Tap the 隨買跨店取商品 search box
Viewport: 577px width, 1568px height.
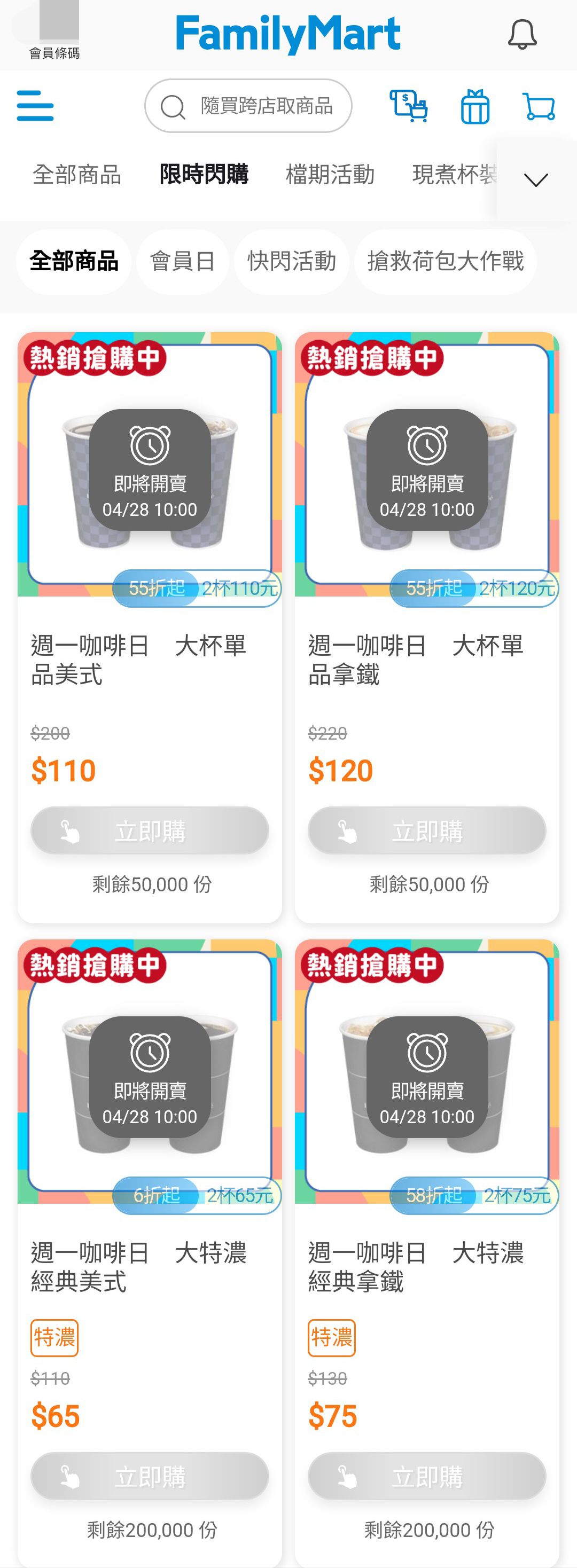click(248, 106)
